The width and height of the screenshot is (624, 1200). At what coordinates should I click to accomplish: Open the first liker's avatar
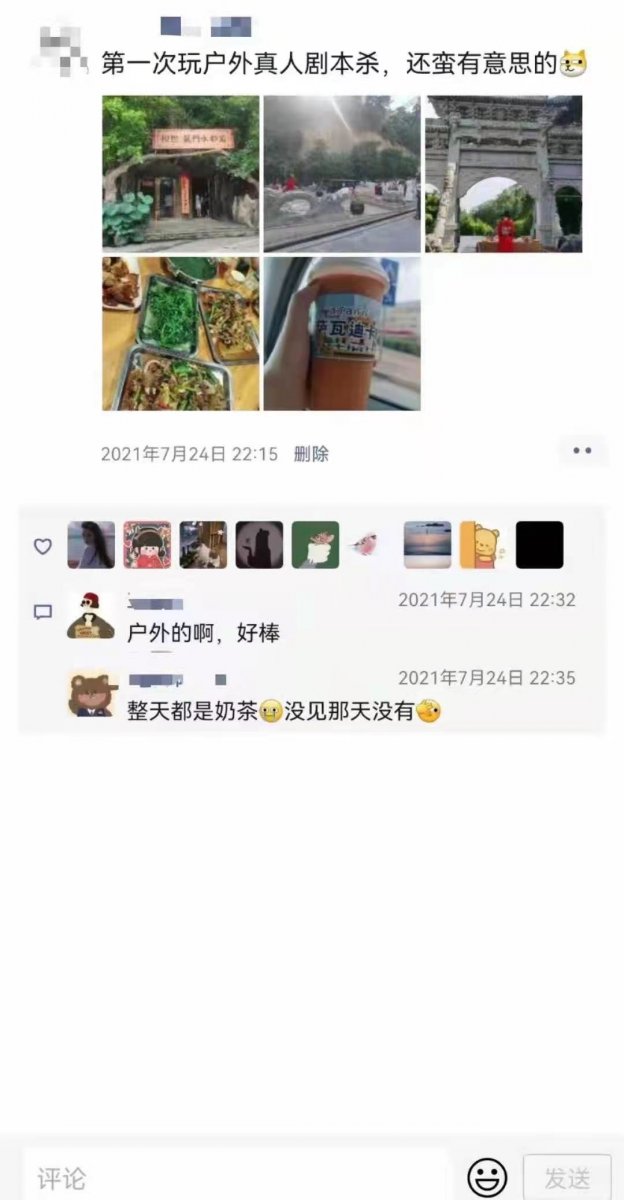click(x=91, y=545)
